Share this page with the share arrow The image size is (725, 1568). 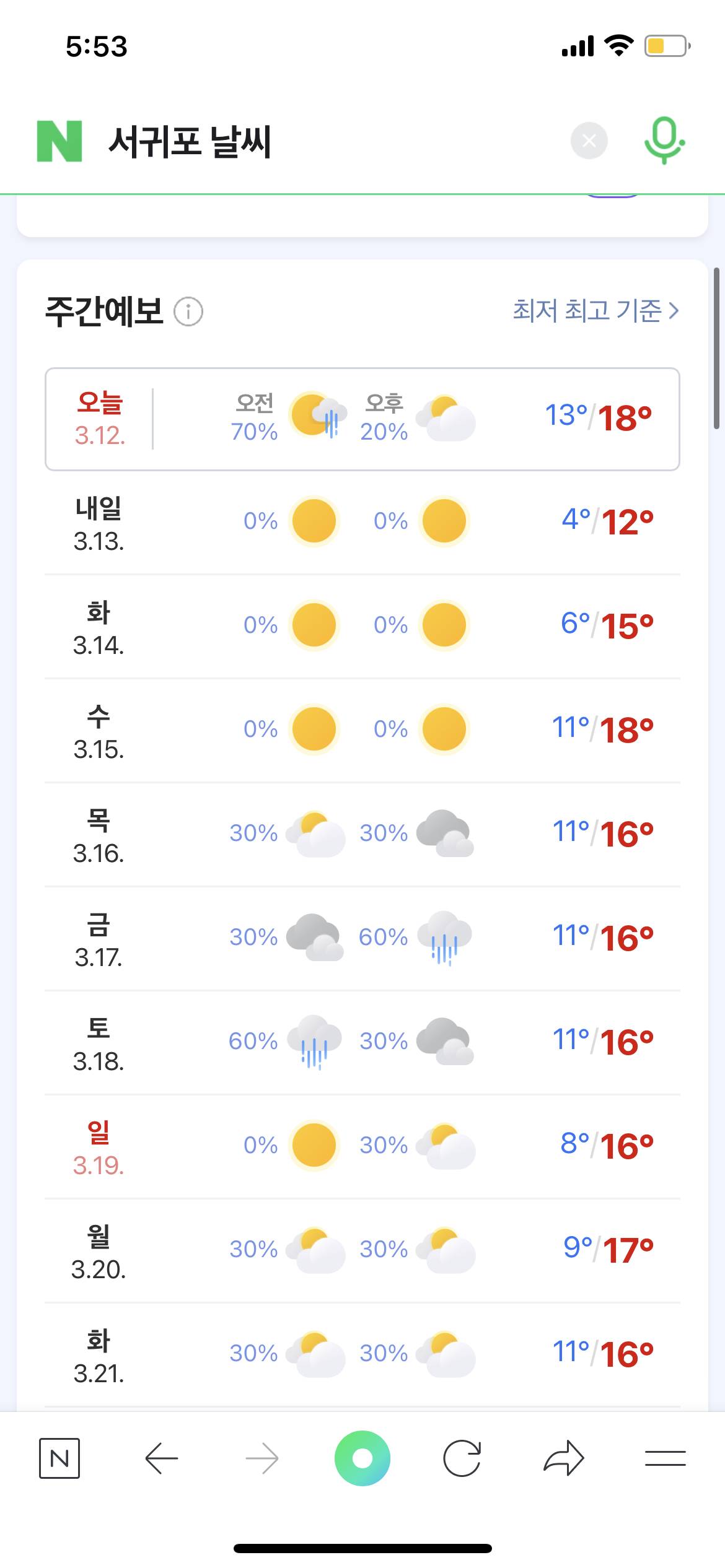pos(564,1458)
